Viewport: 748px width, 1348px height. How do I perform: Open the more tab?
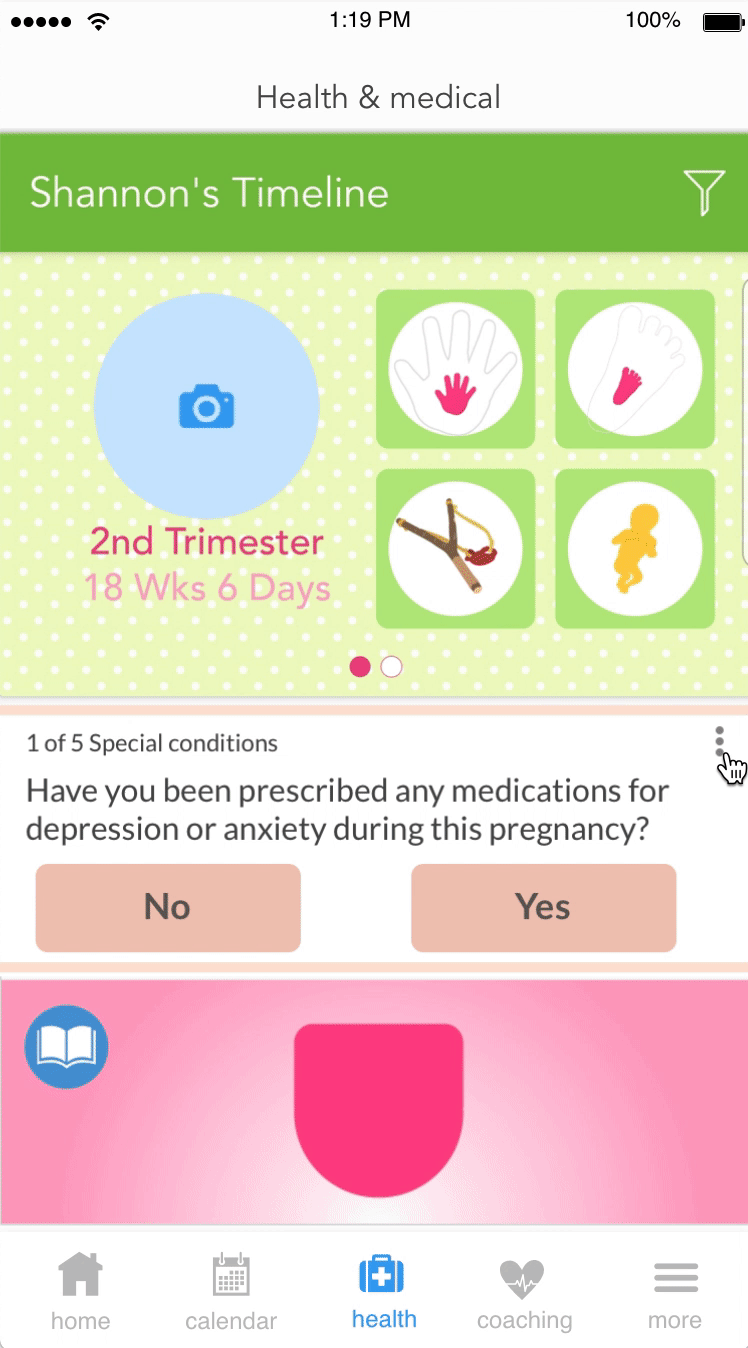tap(675, 1291)
